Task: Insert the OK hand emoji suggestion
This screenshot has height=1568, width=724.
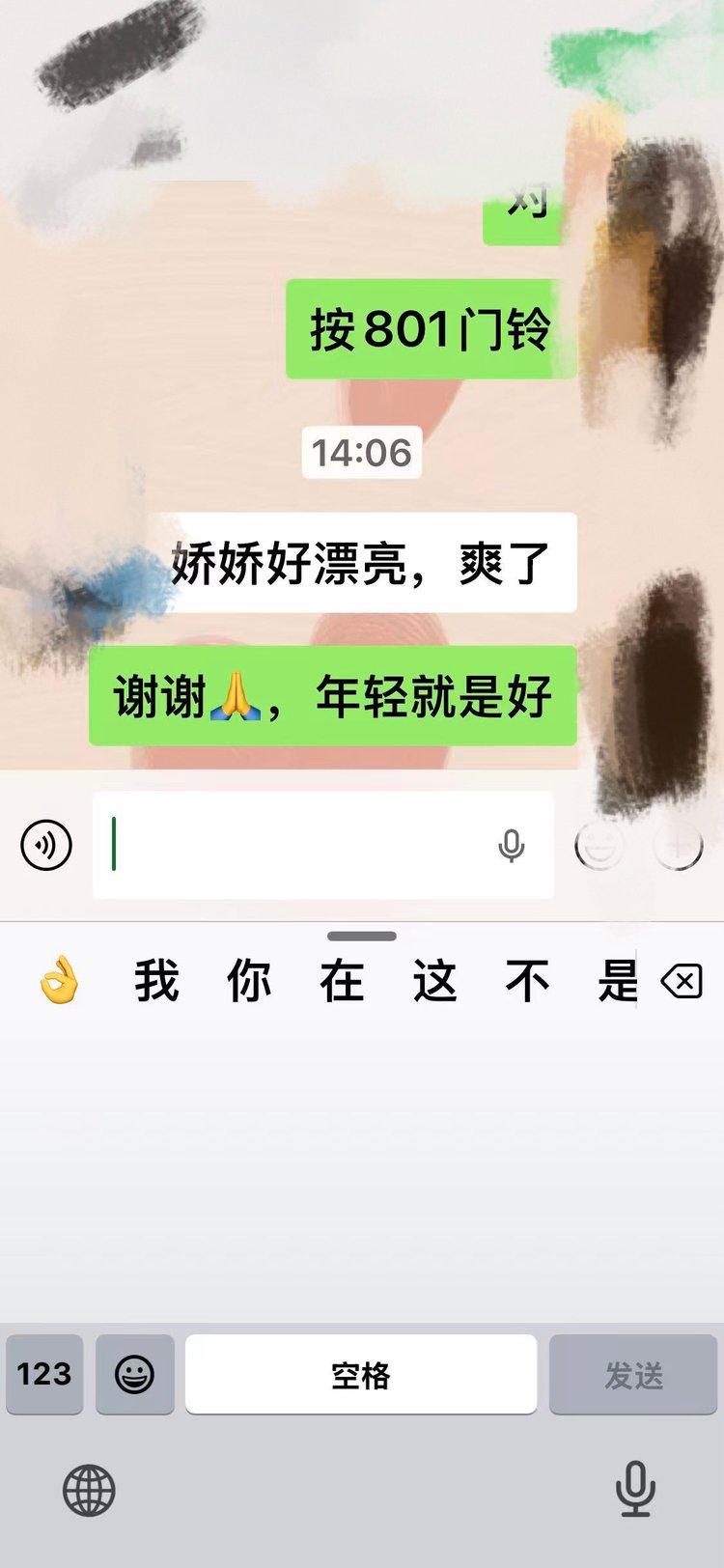Action: (x=60, y=981)
